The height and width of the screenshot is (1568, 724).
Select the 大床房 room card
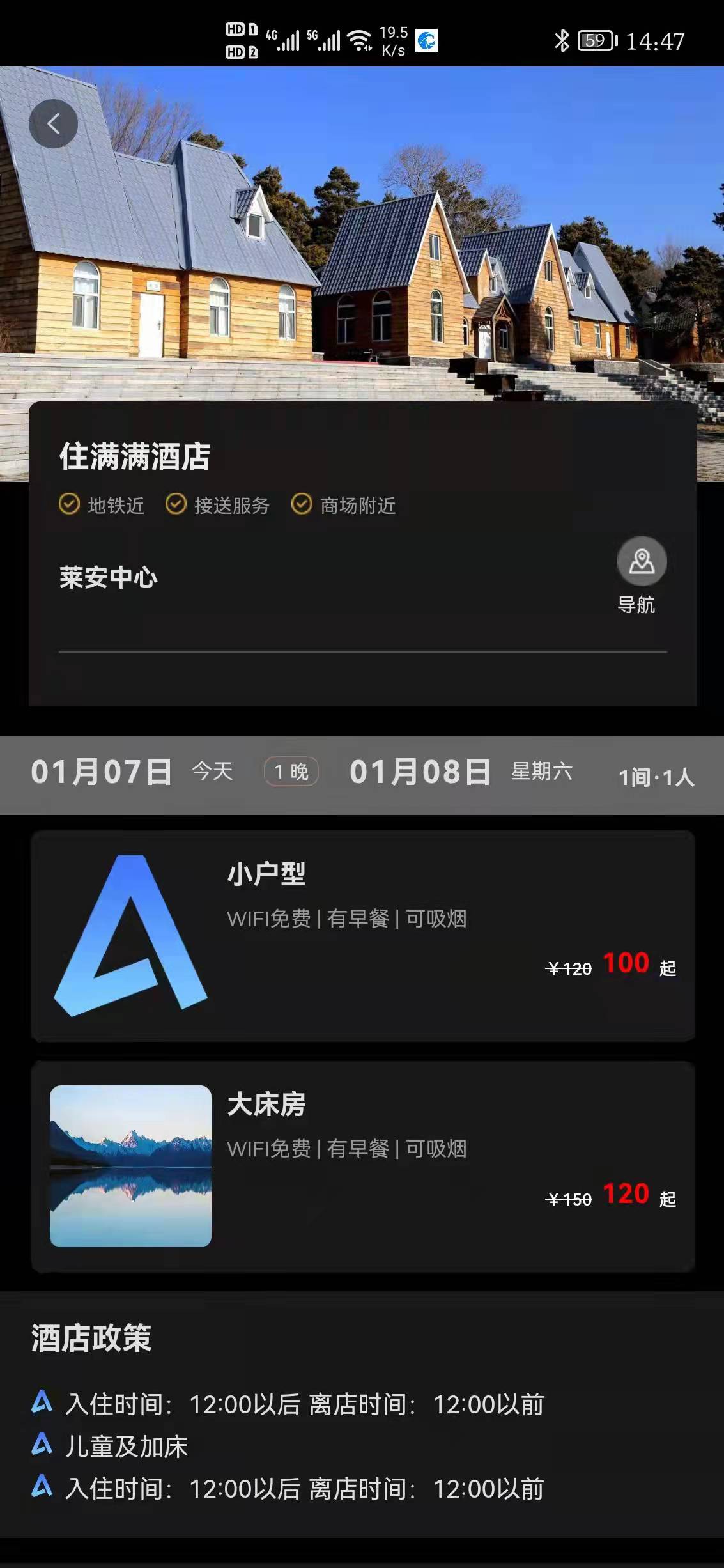(362, 1166)
